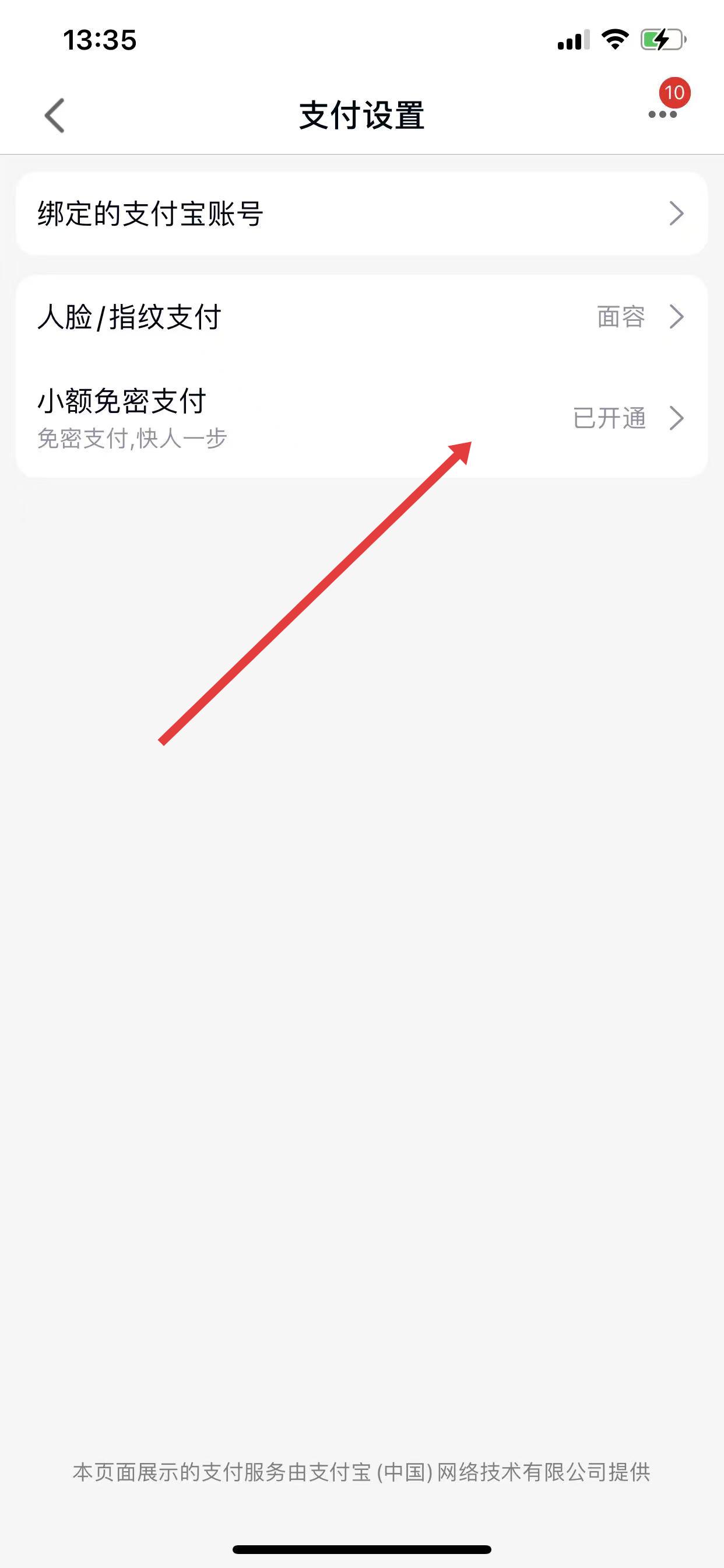This screenshot has height=1568, width=724.
Task: Open 人脸/指纹支付 settings
Action: click(361, 317)
